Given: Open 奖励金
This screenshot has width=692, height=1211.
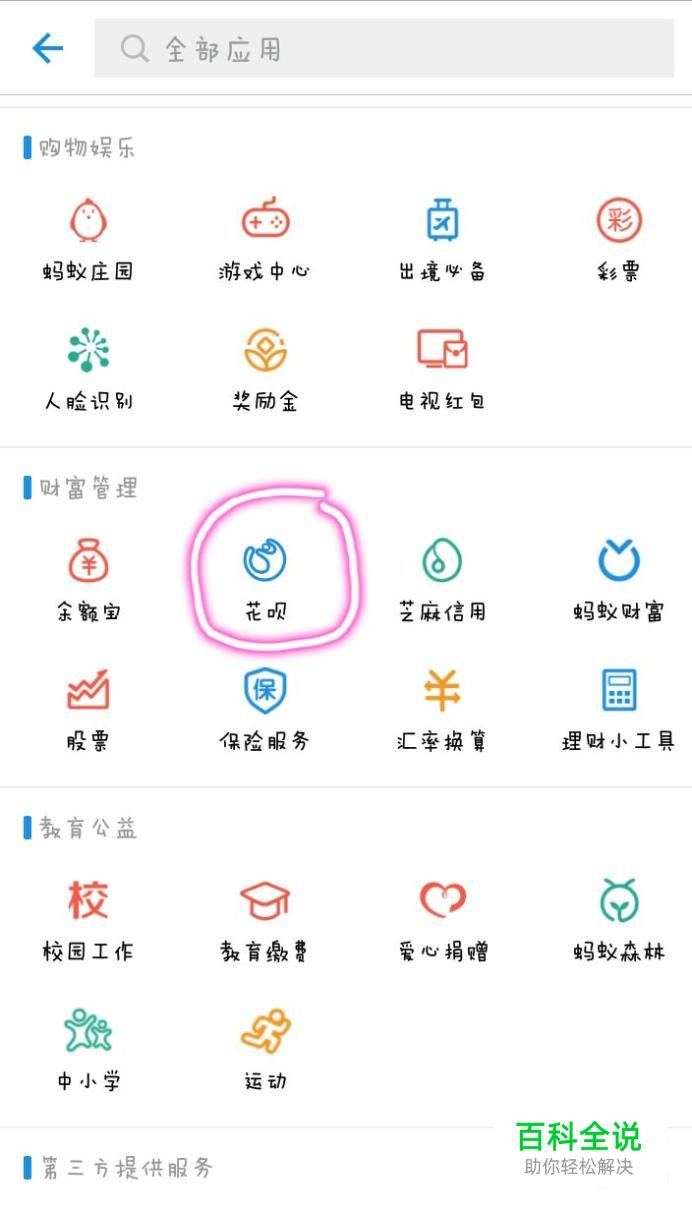Looking at the screenshot, I should point(265,369).
